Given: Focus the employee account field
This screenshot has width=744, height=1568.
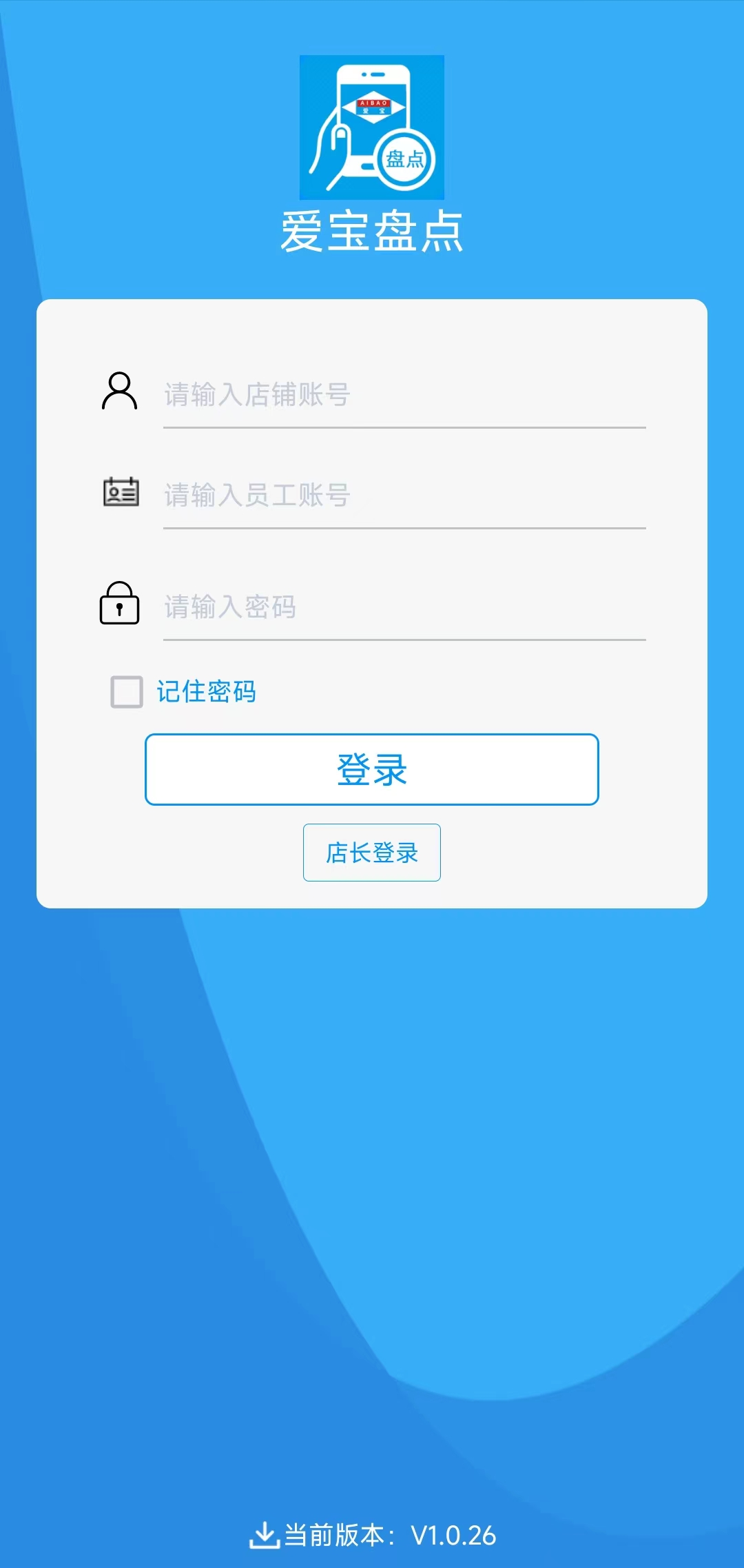Looking at the screenshot, I should tap(404, 496).
